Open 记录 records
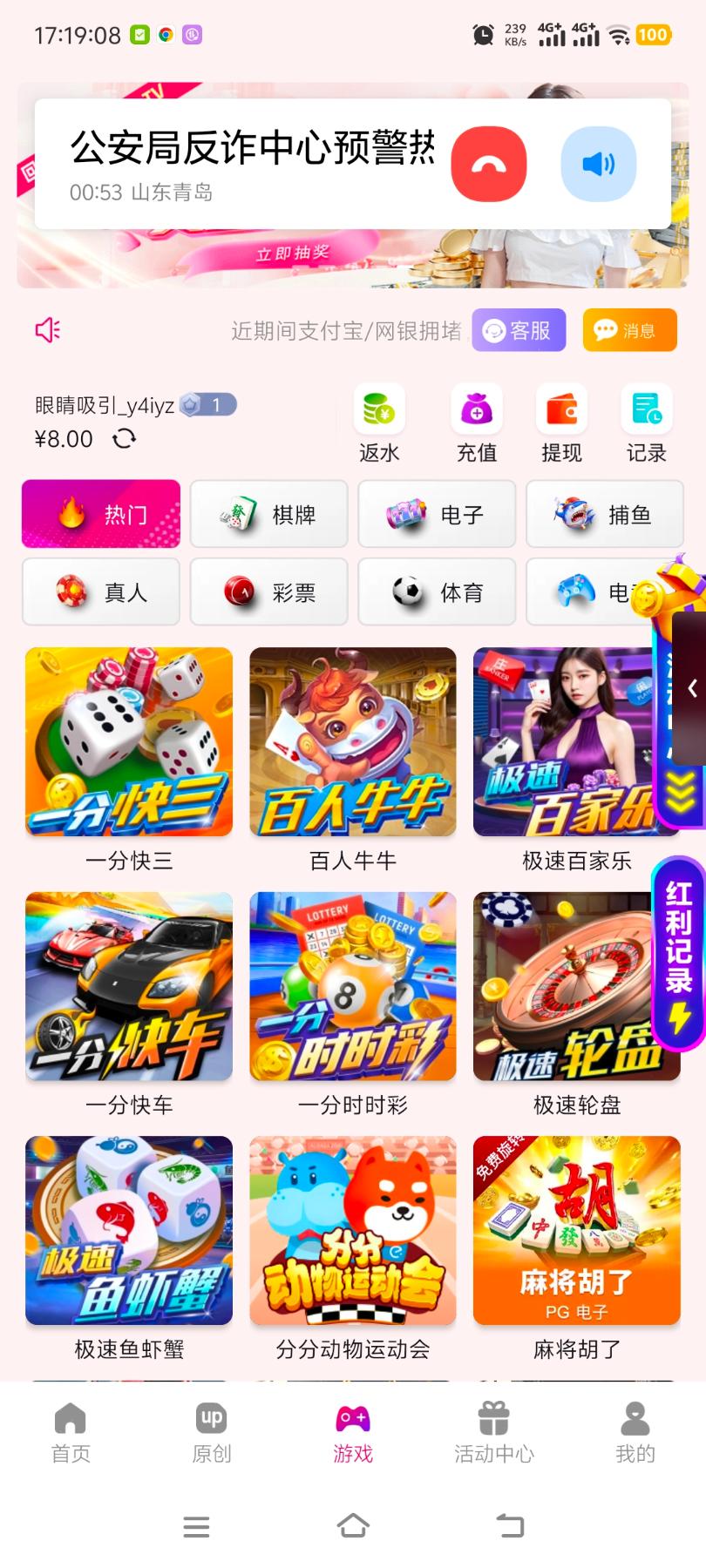706x1568 pixels. click(646, 424)
